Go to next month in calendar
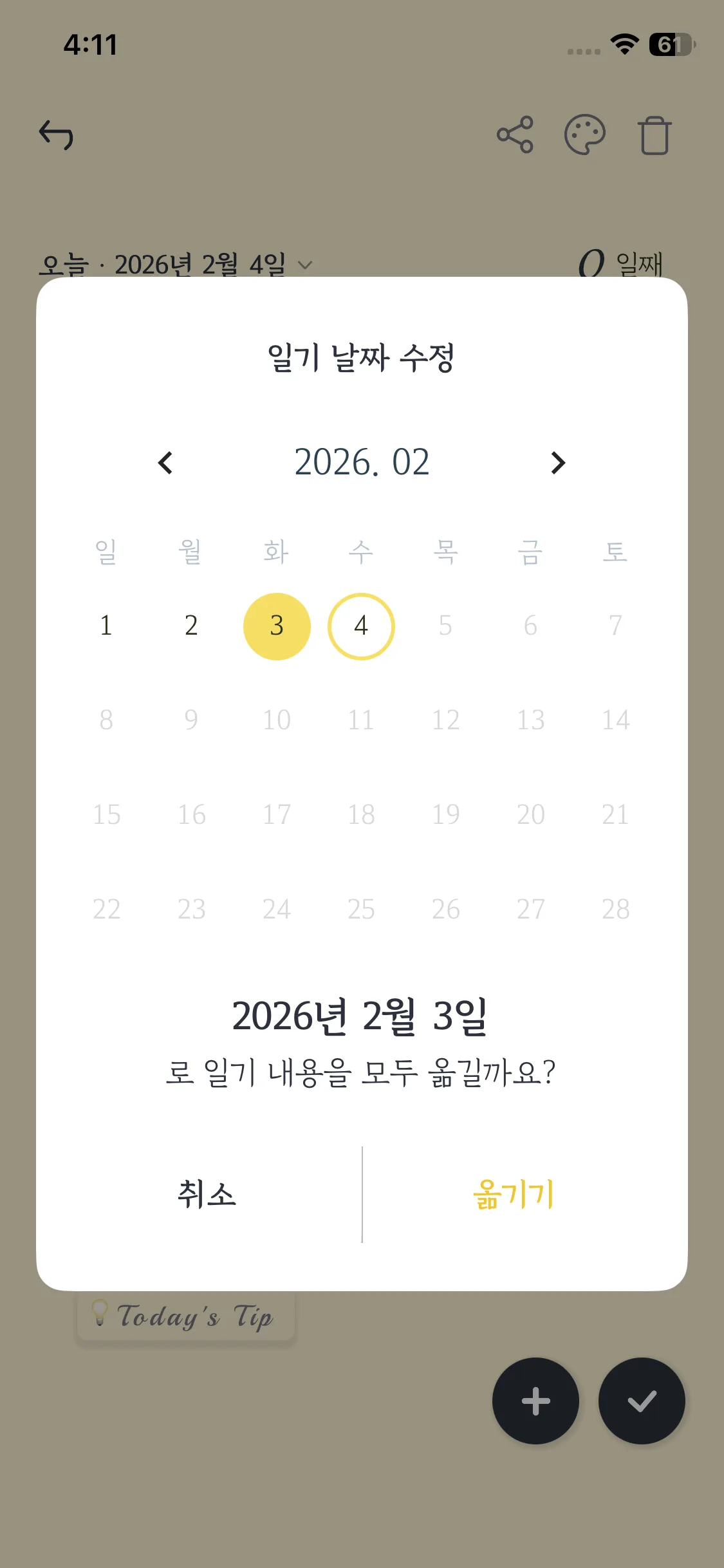The image size is (724, 1568). pyautogui.click(x=558, y=463)
